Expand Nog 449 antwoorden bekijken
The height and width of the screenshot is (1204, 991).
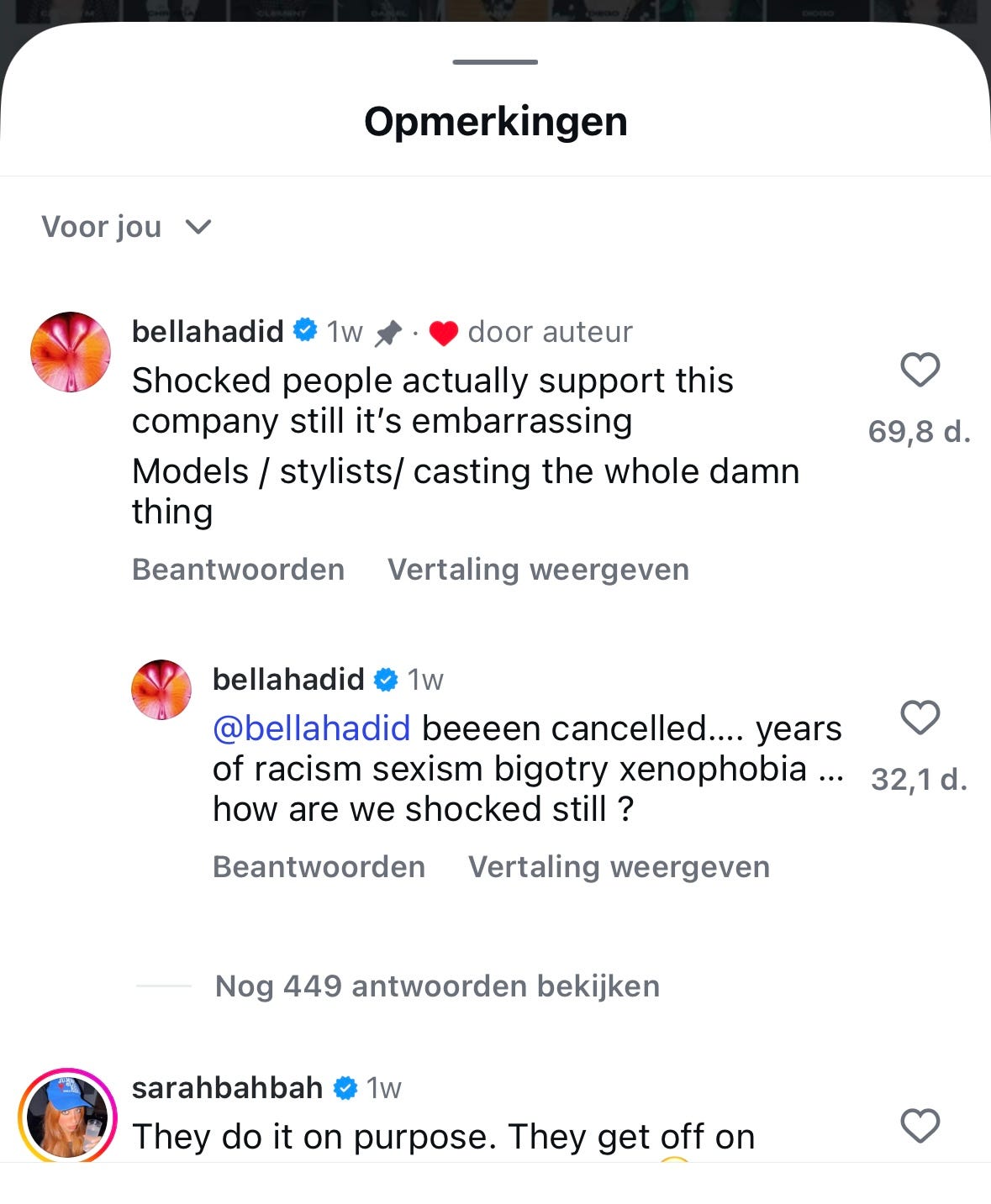coord(437,986)
